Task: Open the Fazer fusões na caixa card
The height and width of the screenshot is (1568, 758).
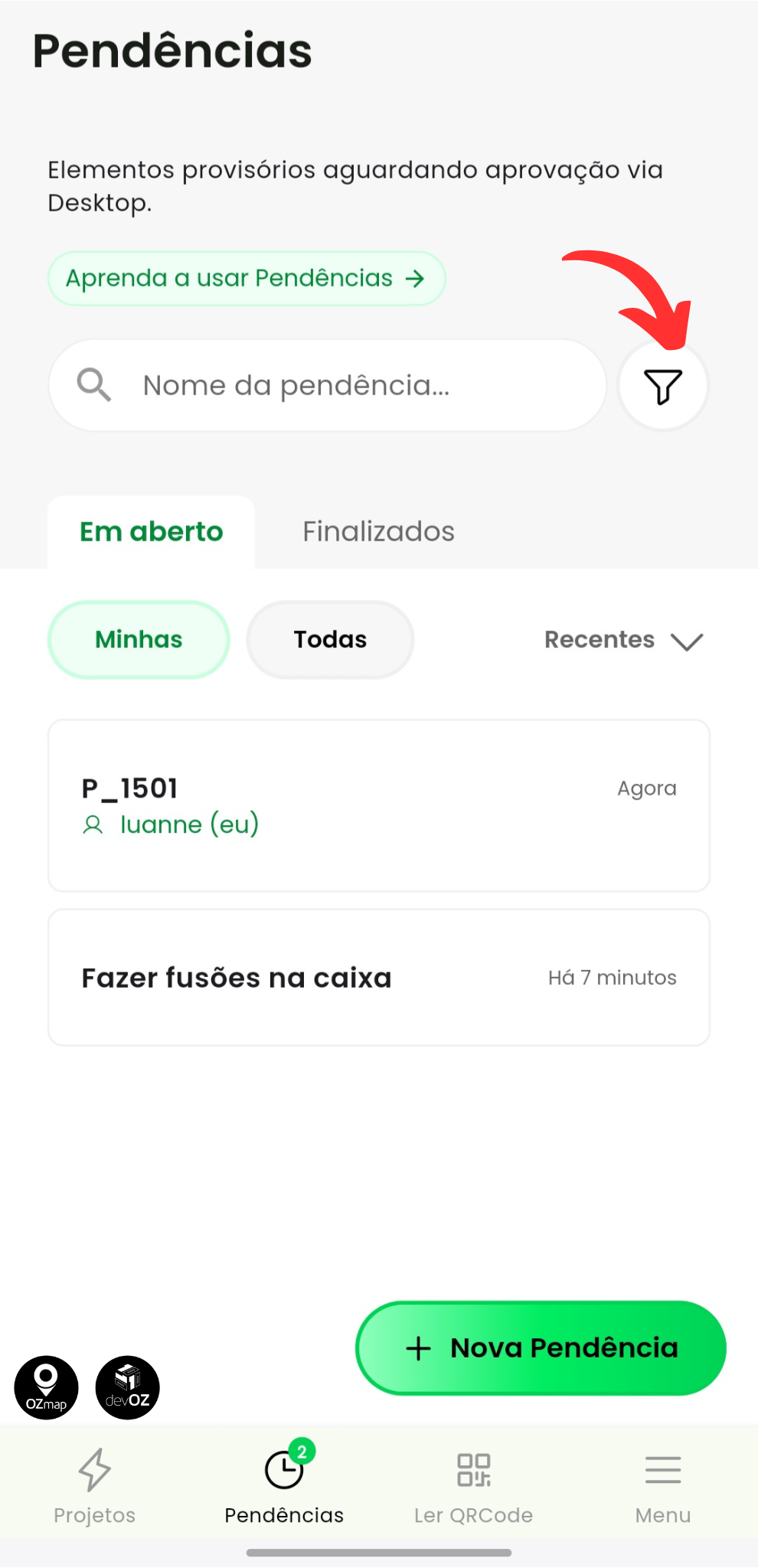Action: point(378,978)
